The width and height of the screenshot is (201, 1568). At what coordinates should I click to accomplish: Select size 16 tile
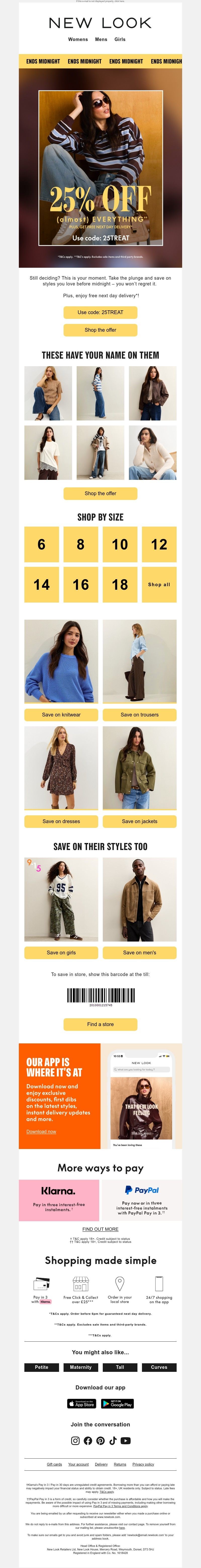tap(81, 584)
